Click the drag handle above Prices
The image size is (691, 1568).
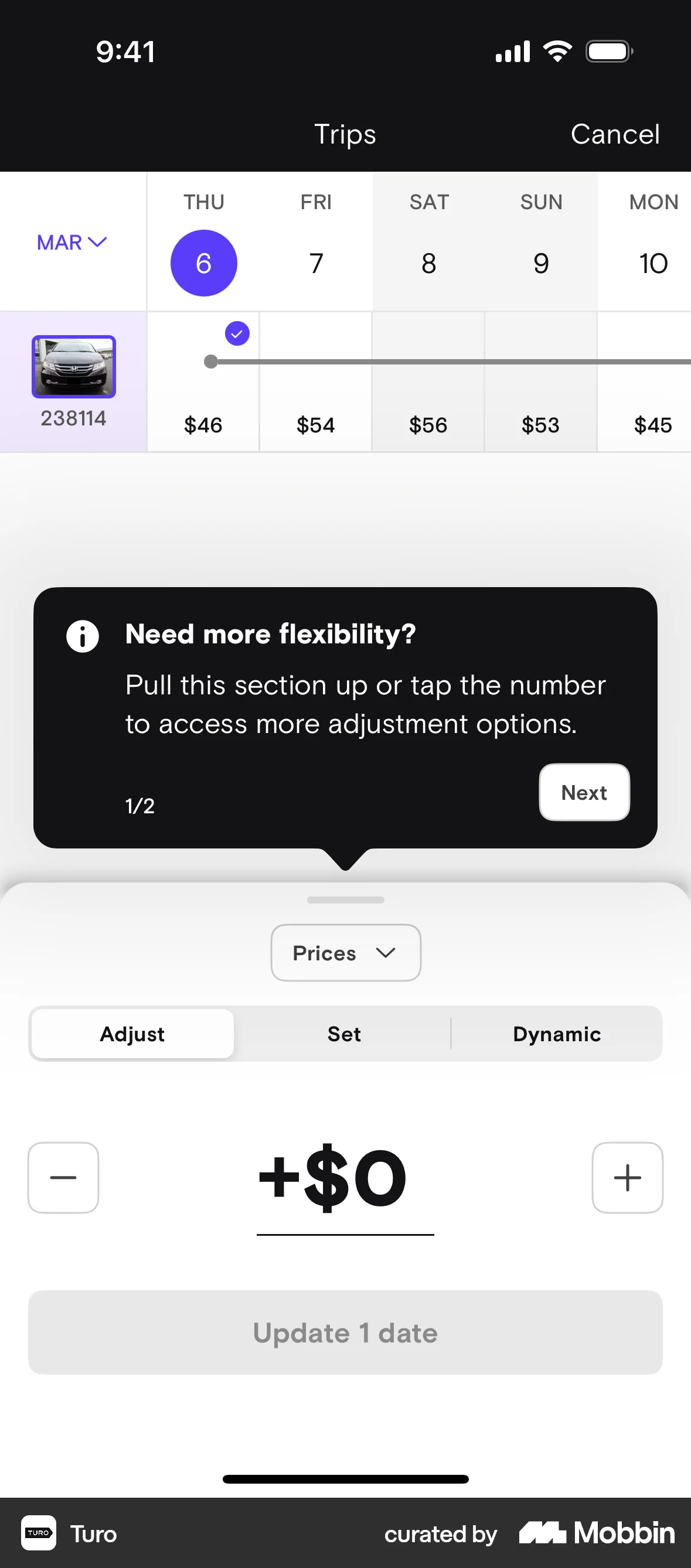pos(345,899)
